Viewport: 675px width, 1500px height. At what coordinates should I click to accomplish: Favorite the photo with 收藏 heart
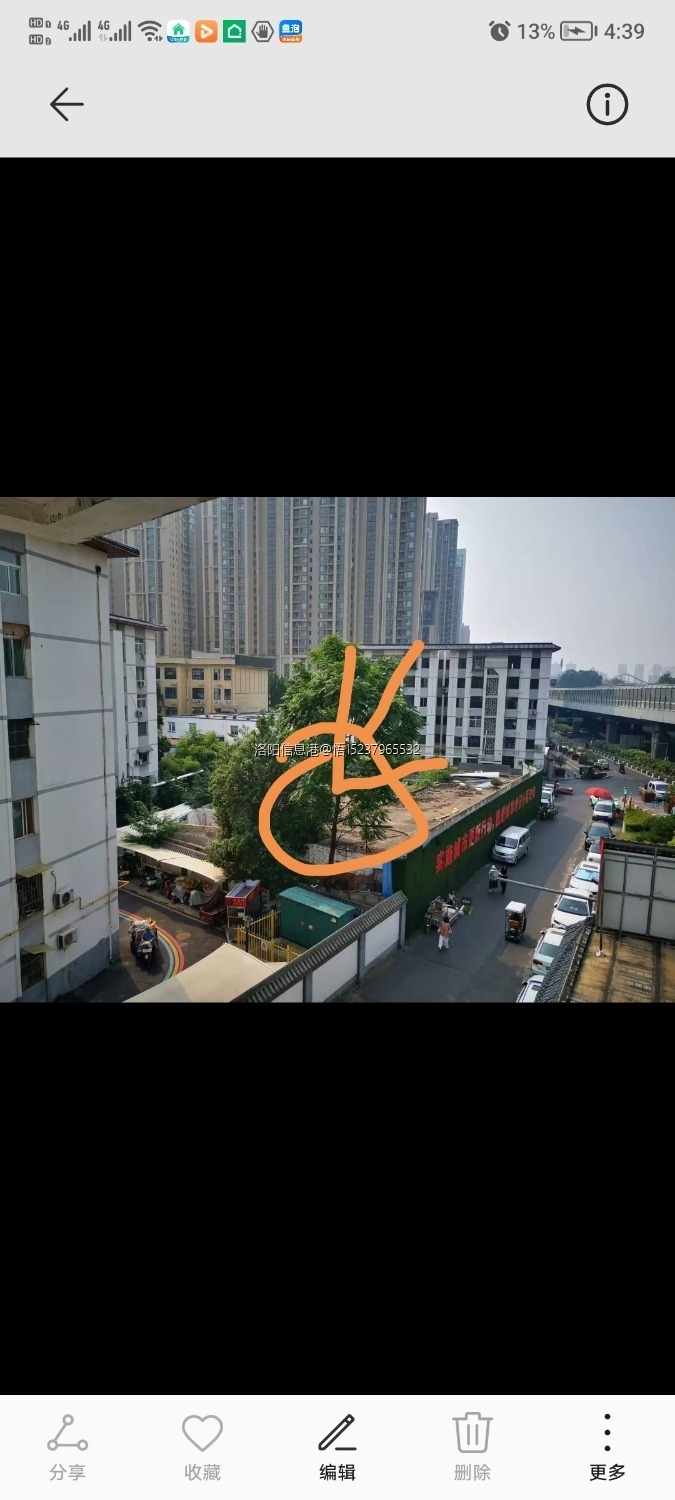coord(202,1446)
